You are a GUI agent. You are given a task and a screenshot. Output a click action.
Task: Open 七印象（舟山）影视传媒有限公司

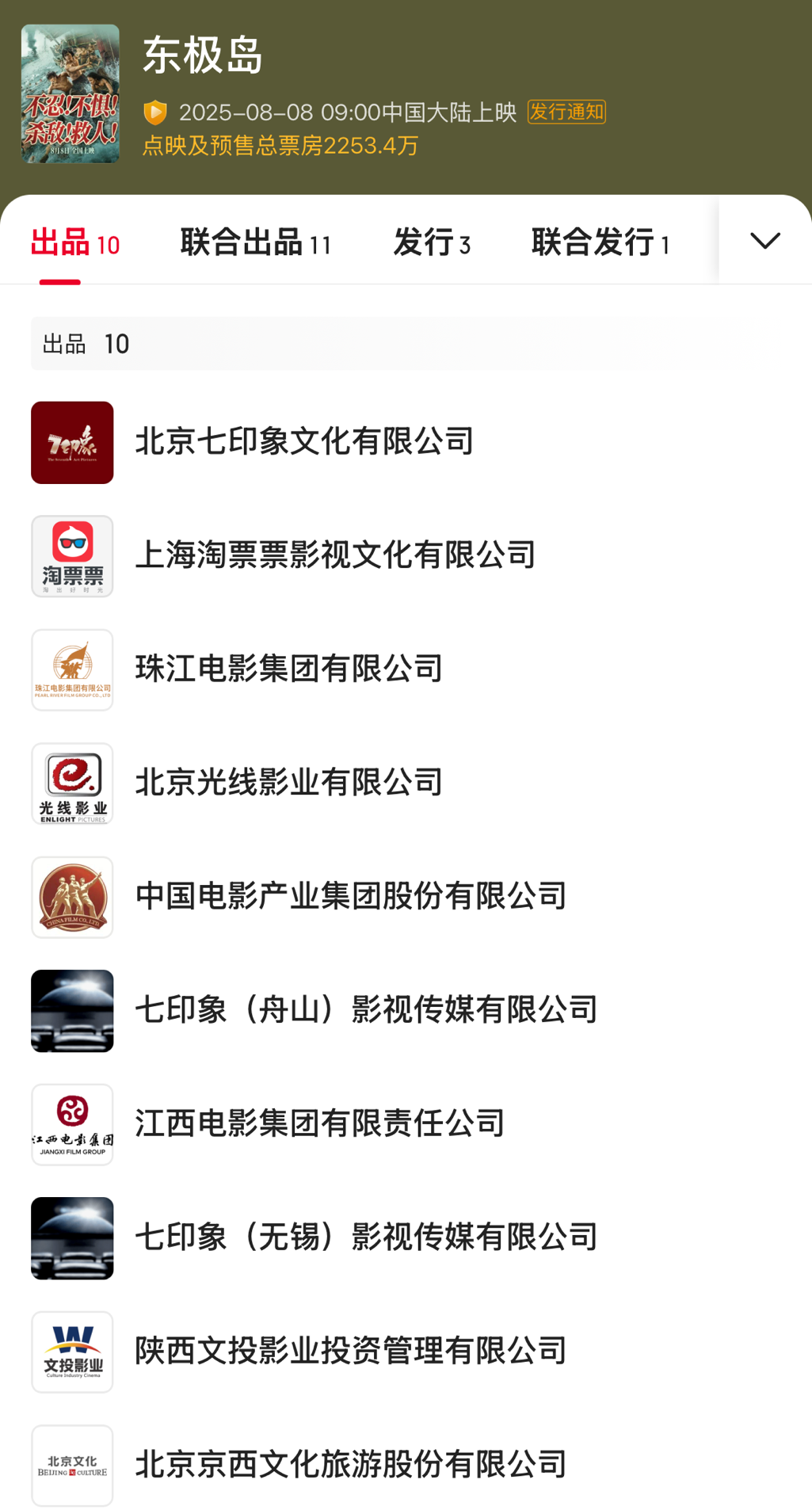pos(366,1010)
